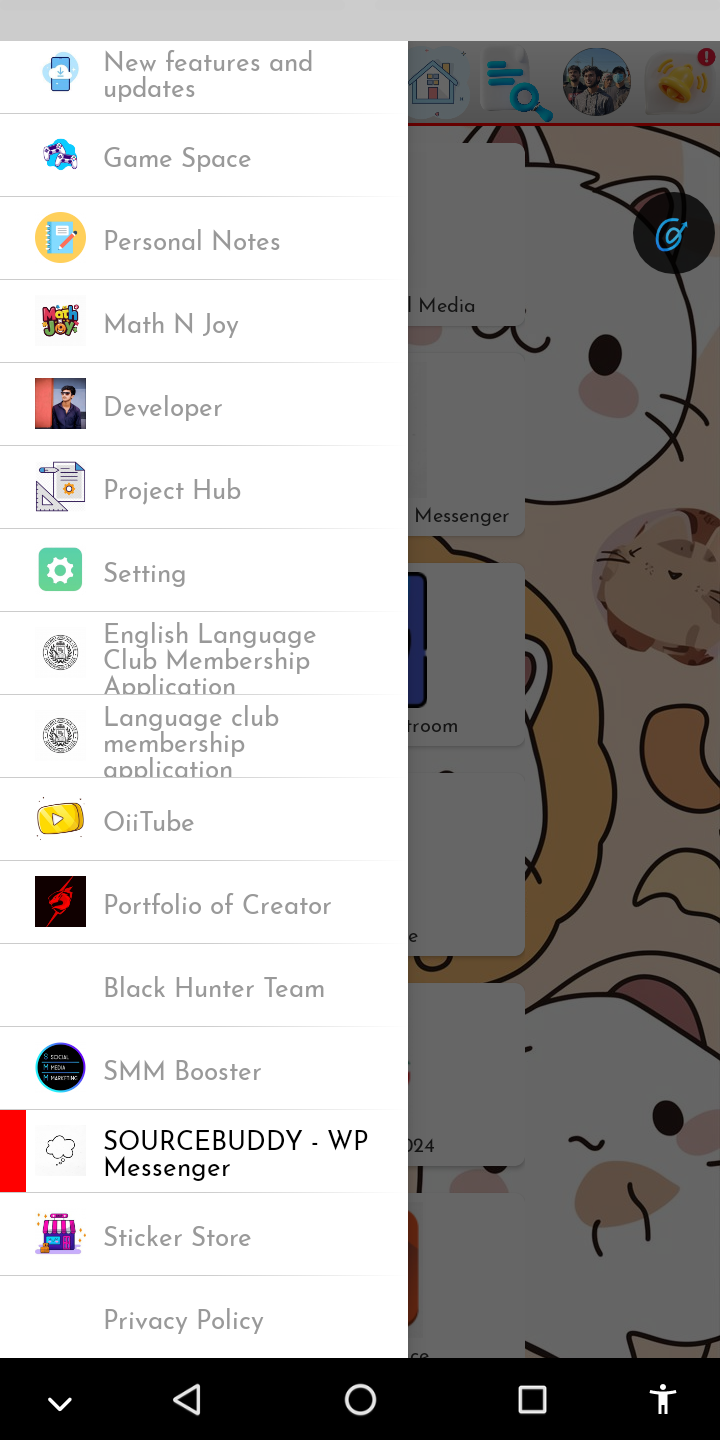The image size is (720, 1440).
Task: Go back with the system back button
Action: point(187,1399)
